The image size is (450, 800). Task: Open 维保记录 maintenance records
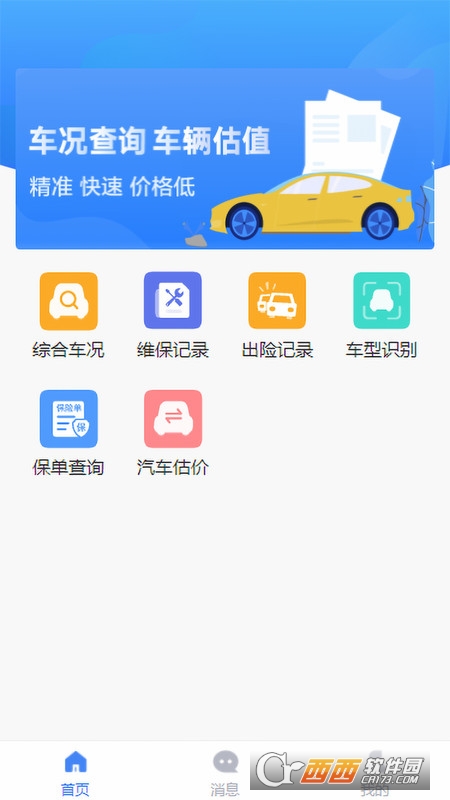click(173, 315)
